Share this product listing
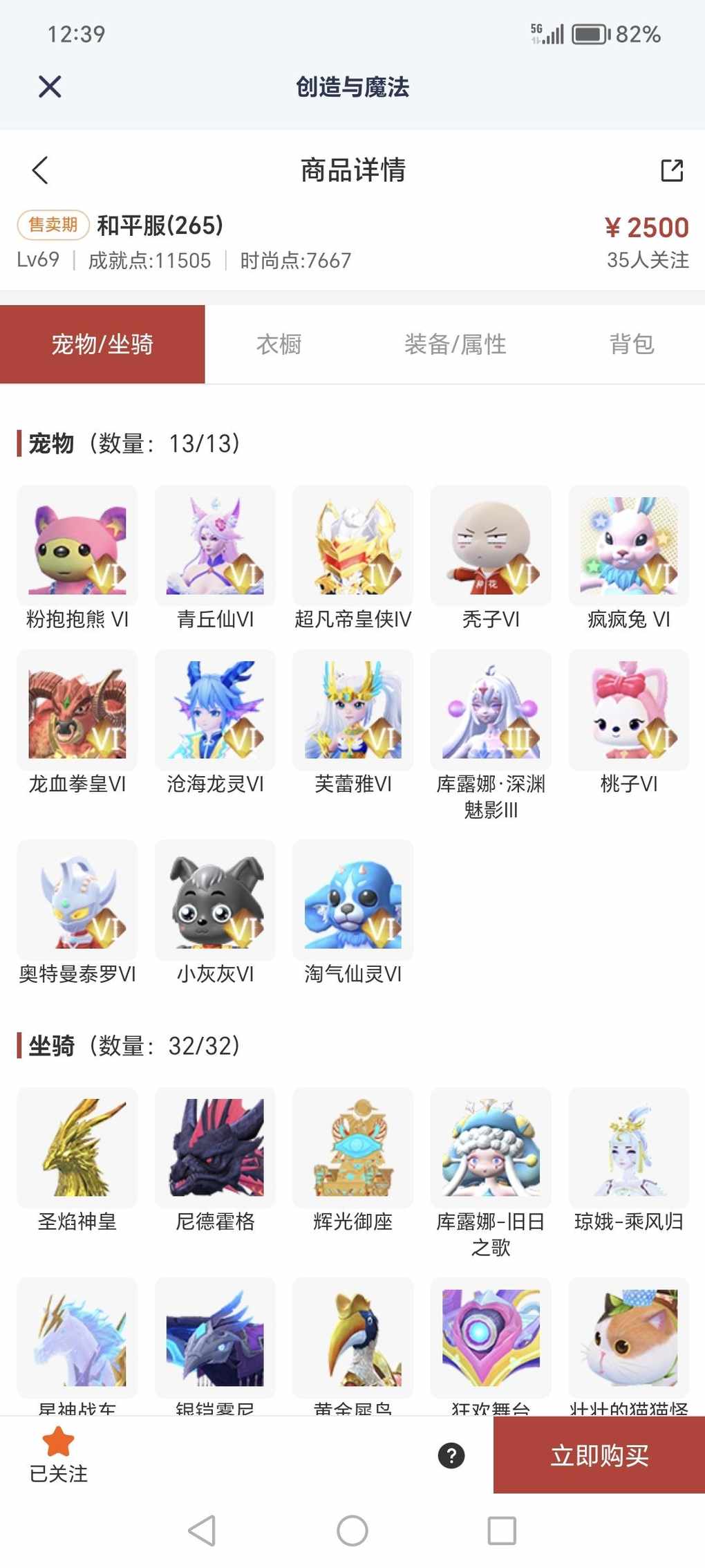This screenshot has width=705, height=1568. click(671, 170)
